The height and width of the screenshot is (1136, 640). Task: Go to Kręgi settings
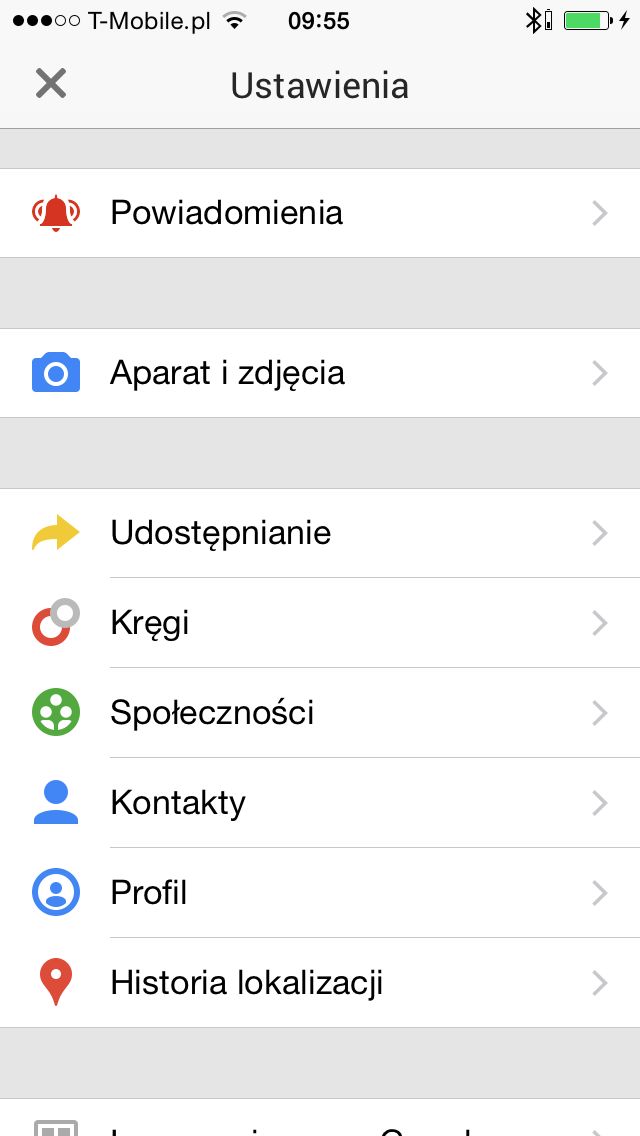coord(320,623)
